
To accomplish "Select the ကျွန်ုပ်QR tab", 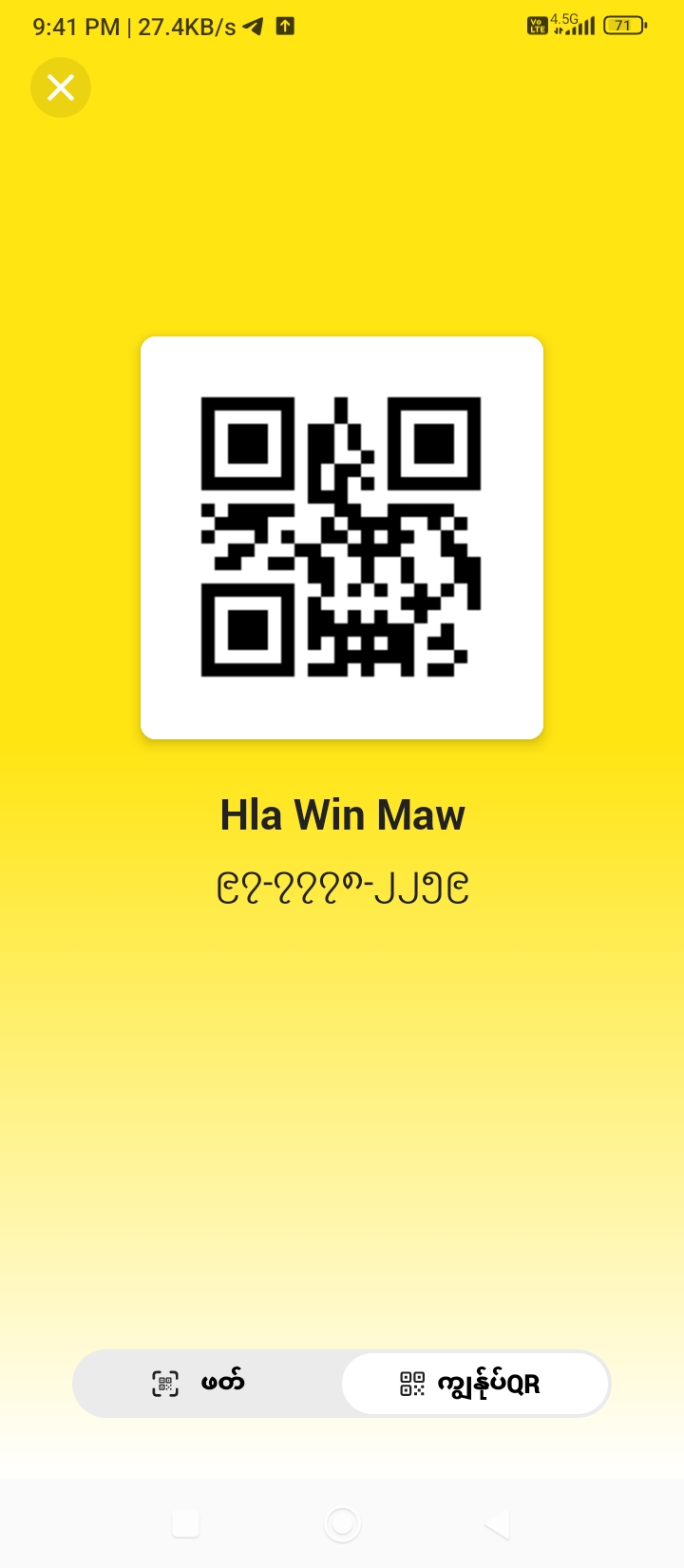I will coord(474,1384).
